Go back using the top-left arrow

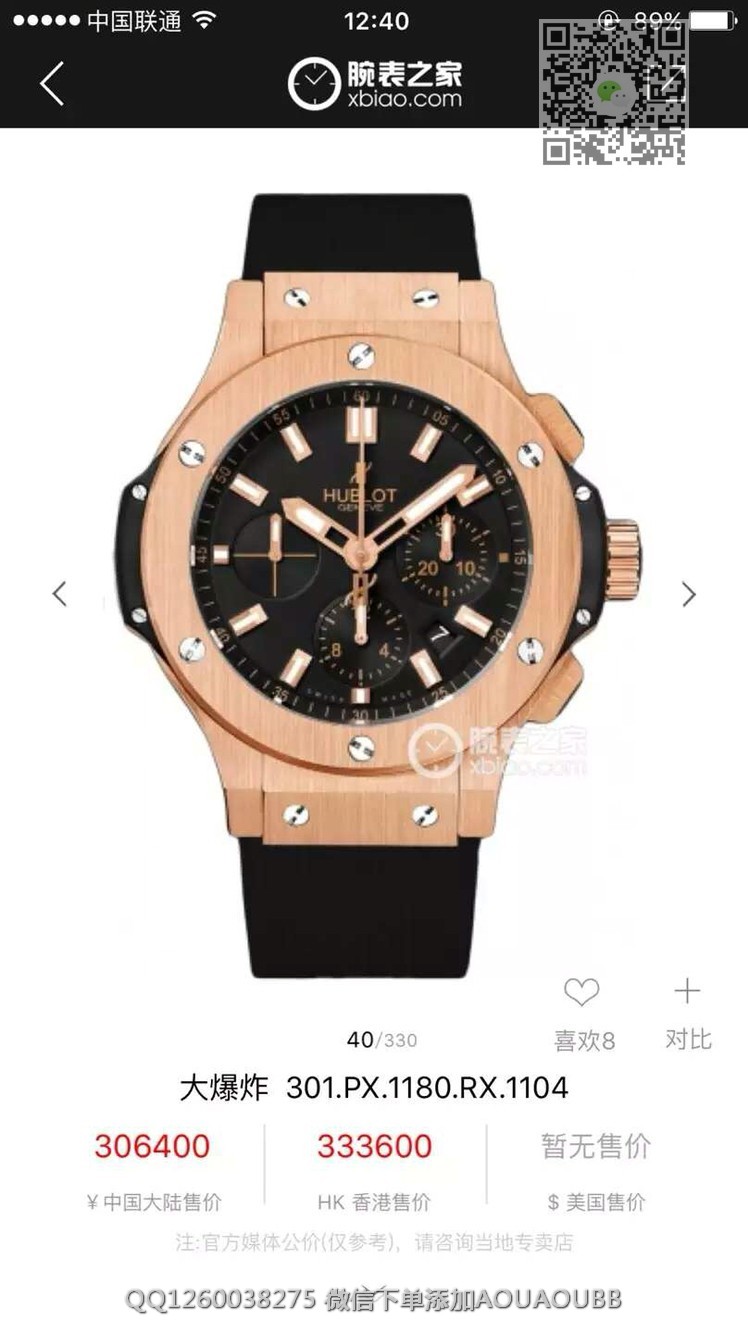52,83
